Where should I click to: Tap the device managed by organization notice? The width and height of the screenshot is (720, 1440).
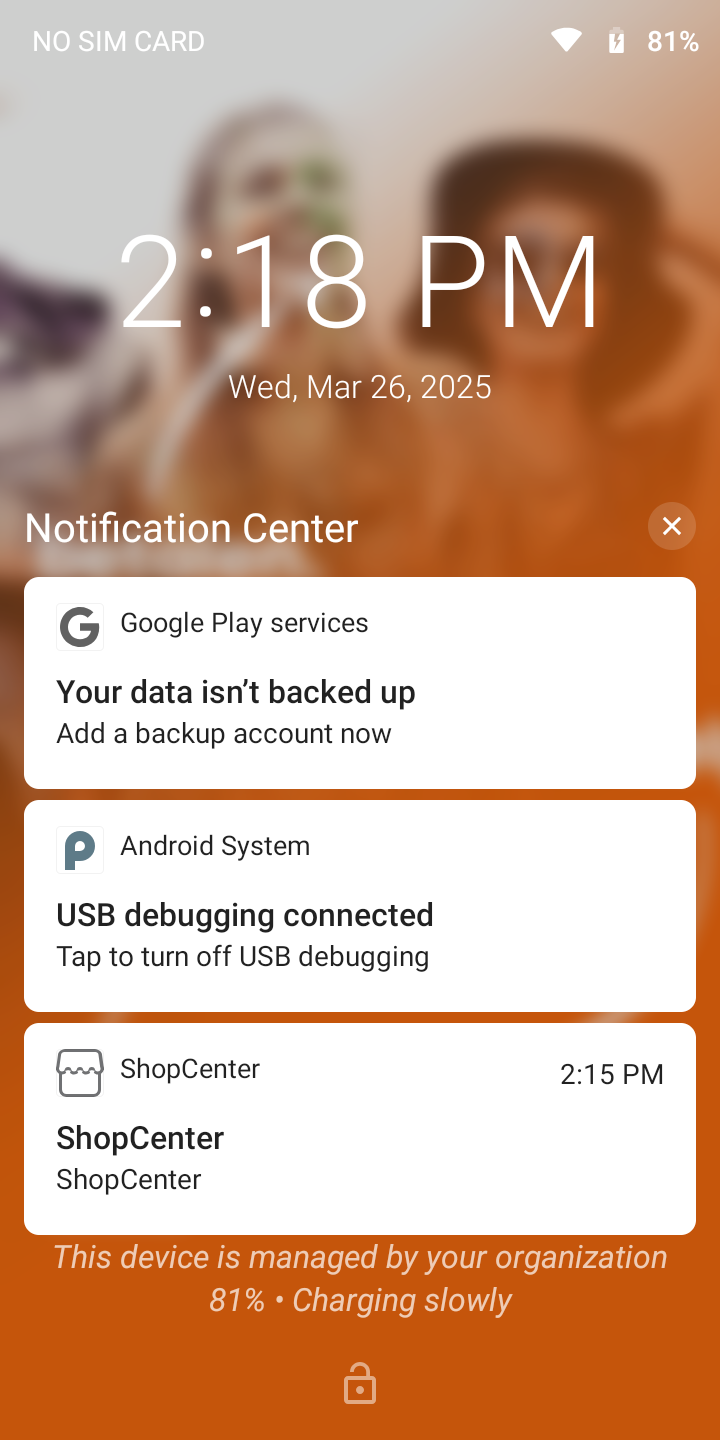(x=360, y=1257)
